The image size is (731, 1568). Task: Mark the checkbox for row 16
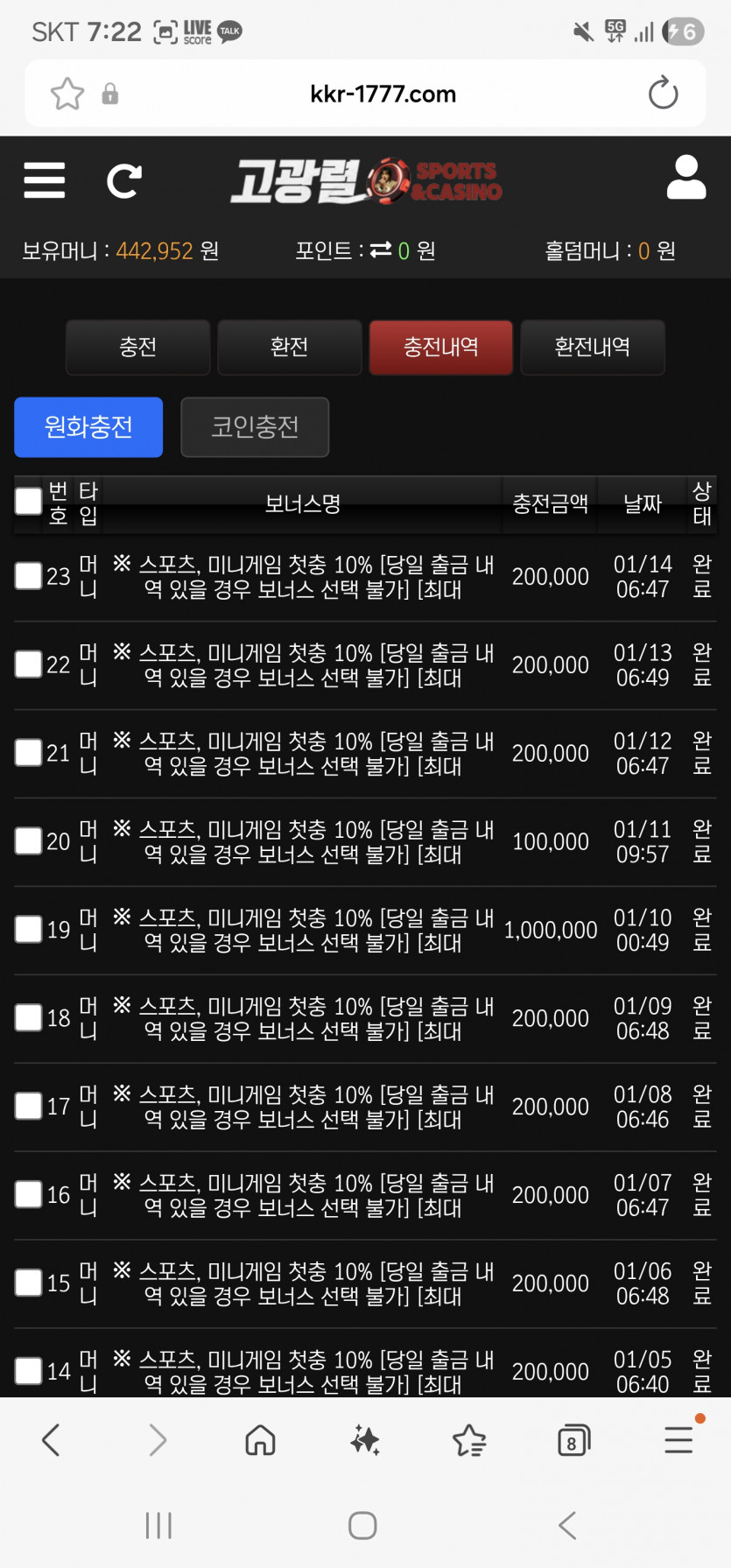(x=28, y=1194)
